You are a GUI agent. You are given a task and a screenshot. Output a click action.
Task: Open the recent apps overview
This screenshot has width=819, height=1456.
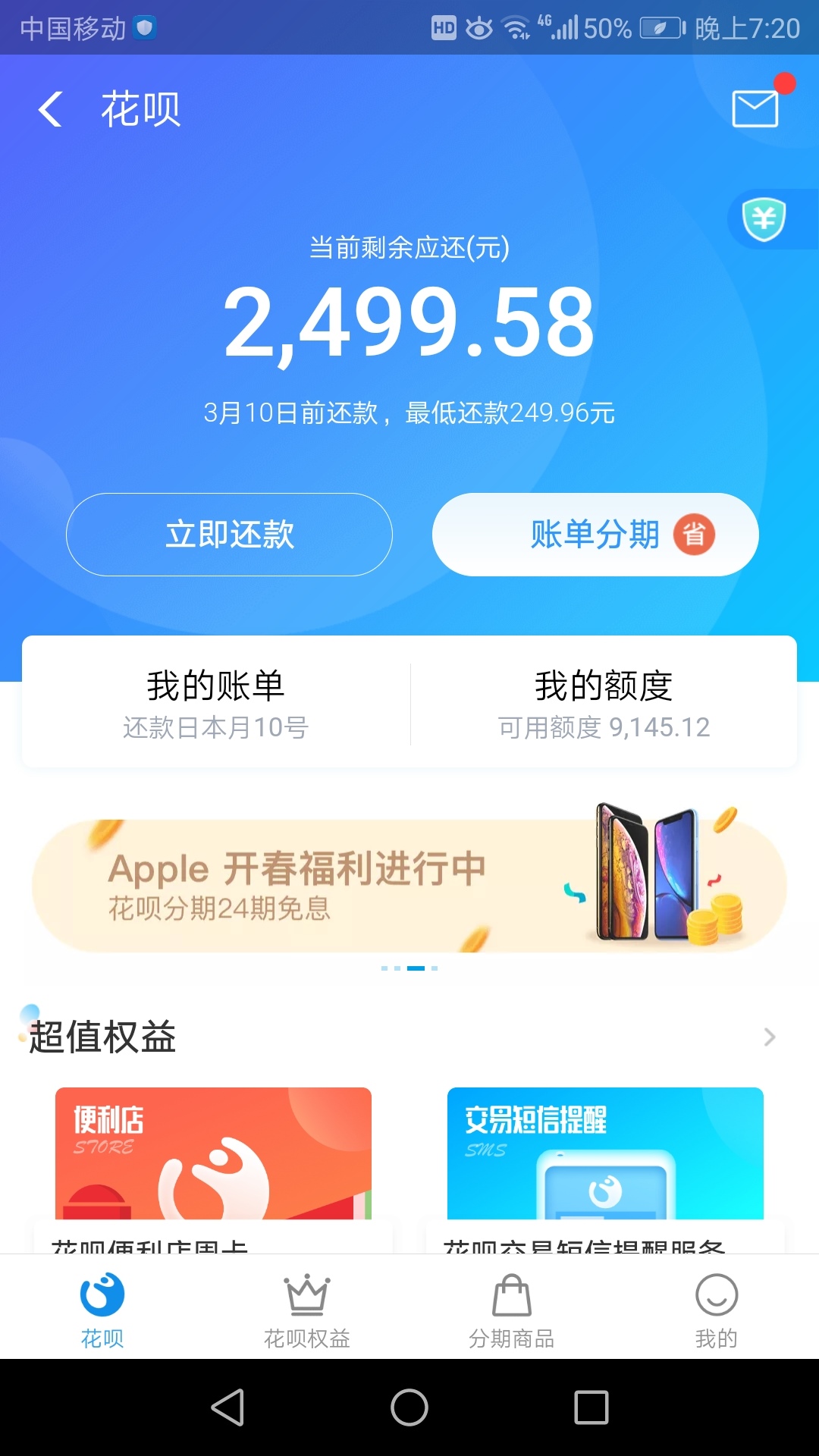click(x=591, y=1407)
